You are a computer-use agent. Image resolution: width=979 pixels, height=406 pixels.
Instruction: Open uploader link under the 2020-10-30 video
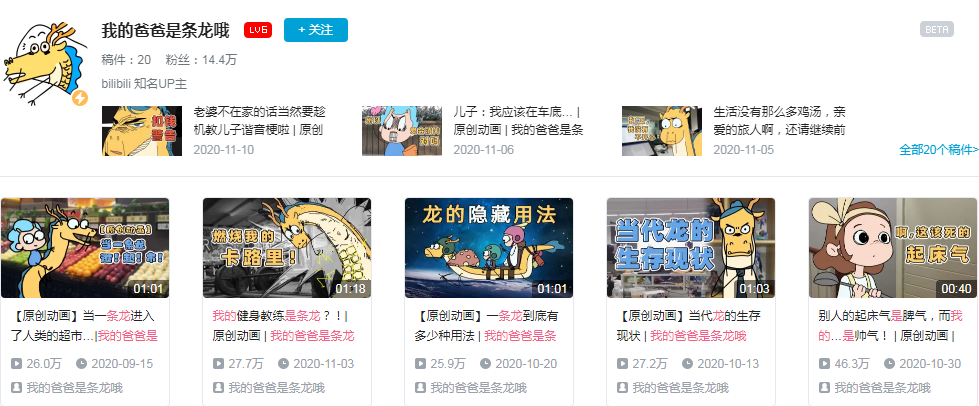(x=882, y=387)
